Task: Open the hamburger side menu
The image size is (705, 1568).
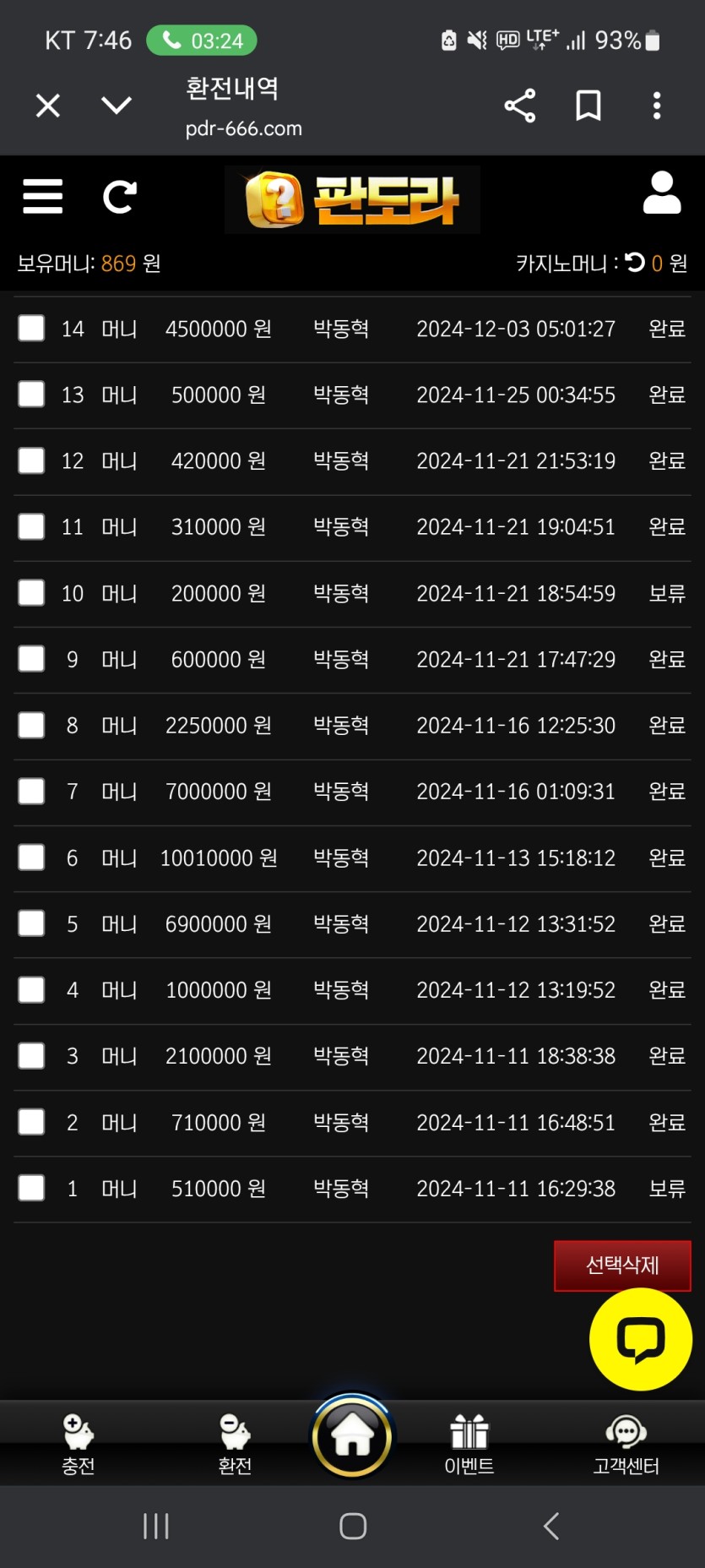Action: pos(43,197)
